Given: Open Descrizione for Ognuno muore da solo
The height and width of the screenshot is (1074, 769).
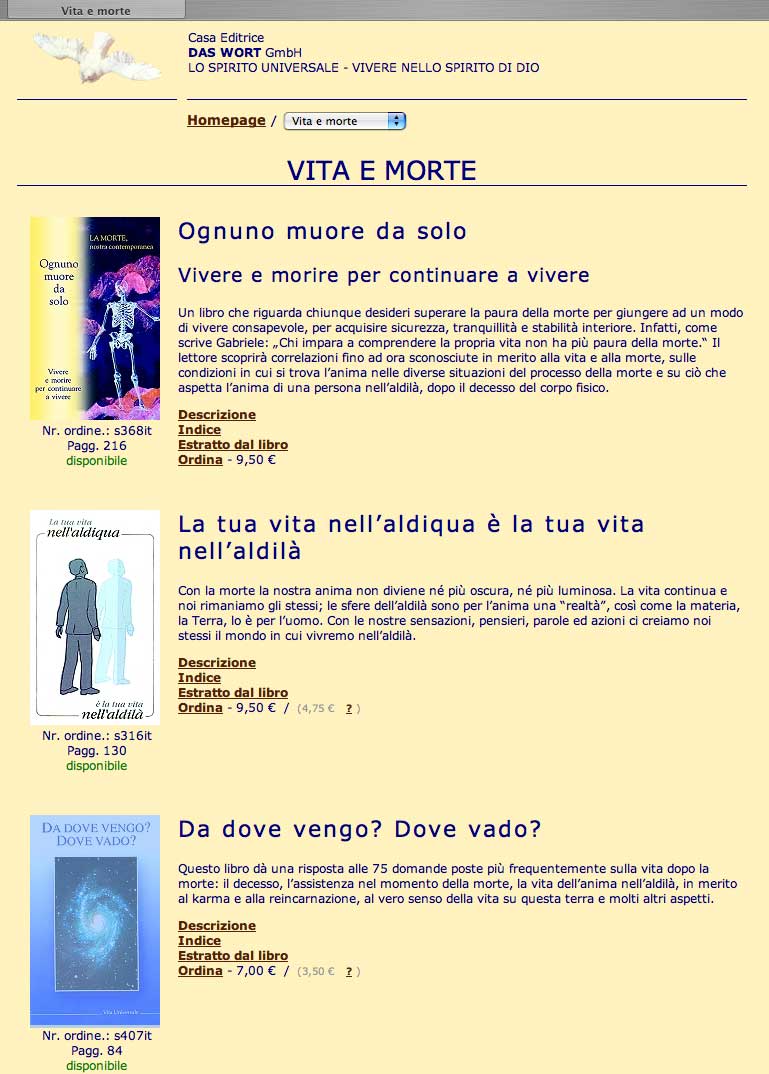Looking at the screenshot, I should click(216, 415).
